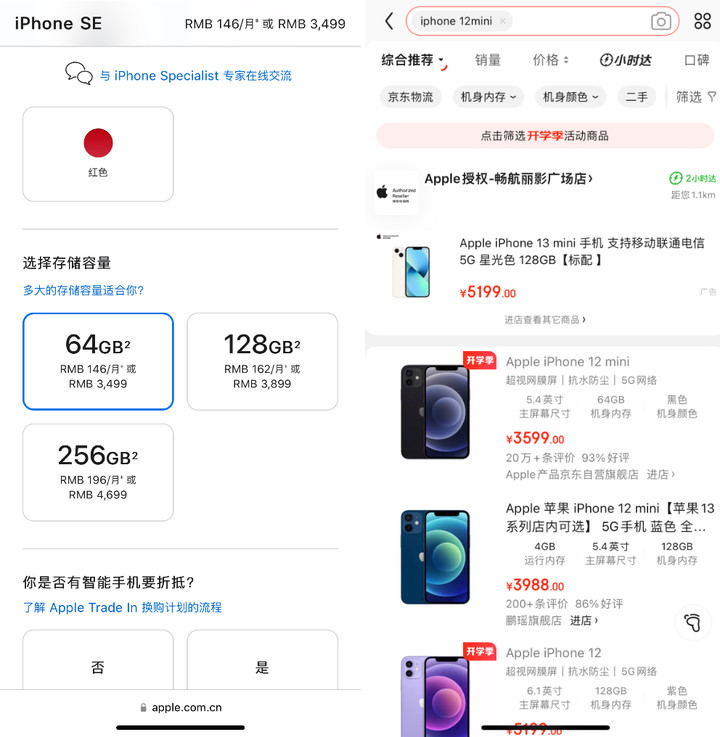
Task: Open the 筛选 filter panel
Action: (696, 97)
